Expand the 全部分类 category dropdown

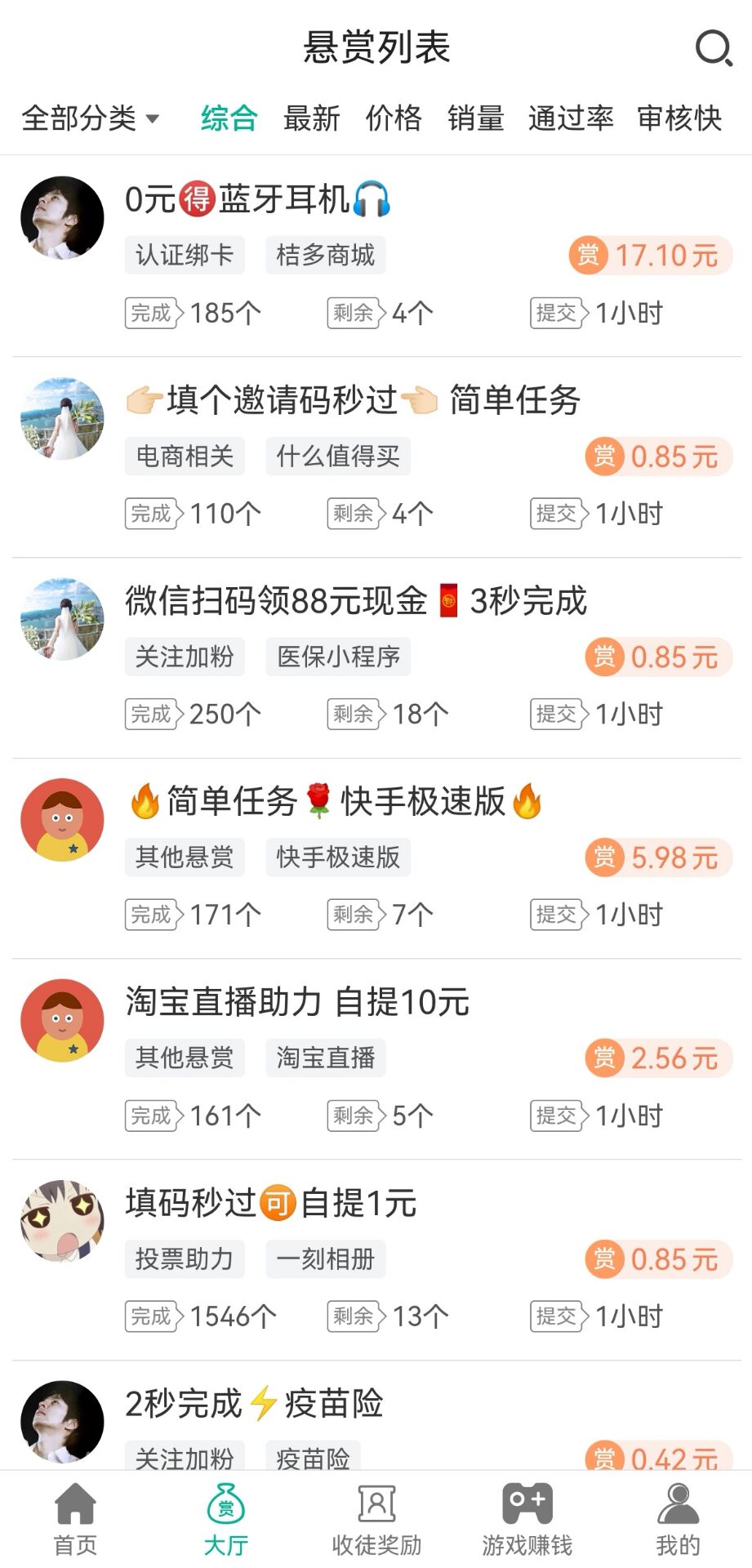pos(90,118)
